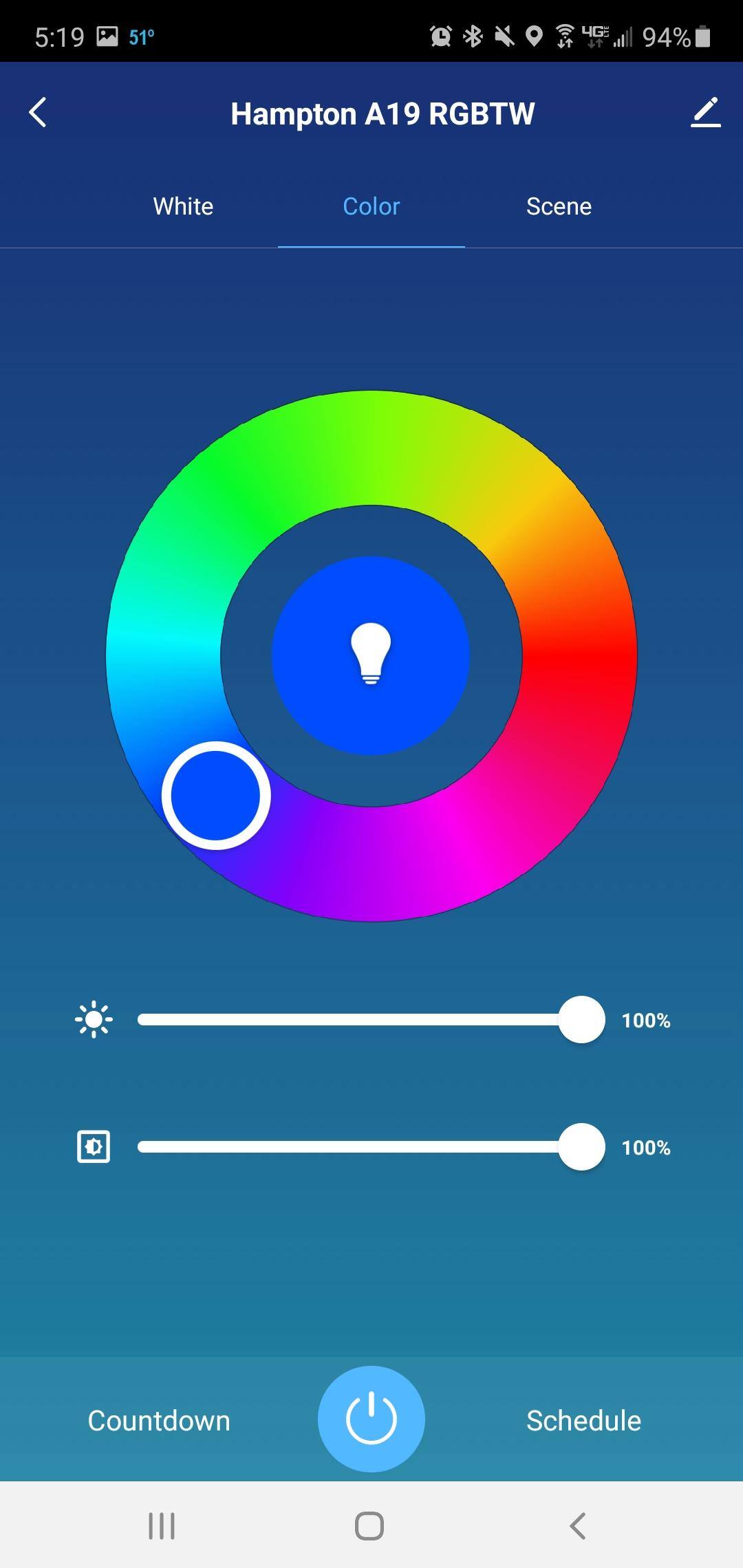Select the Color tab

pyautogui.click(x=371, y=206)
